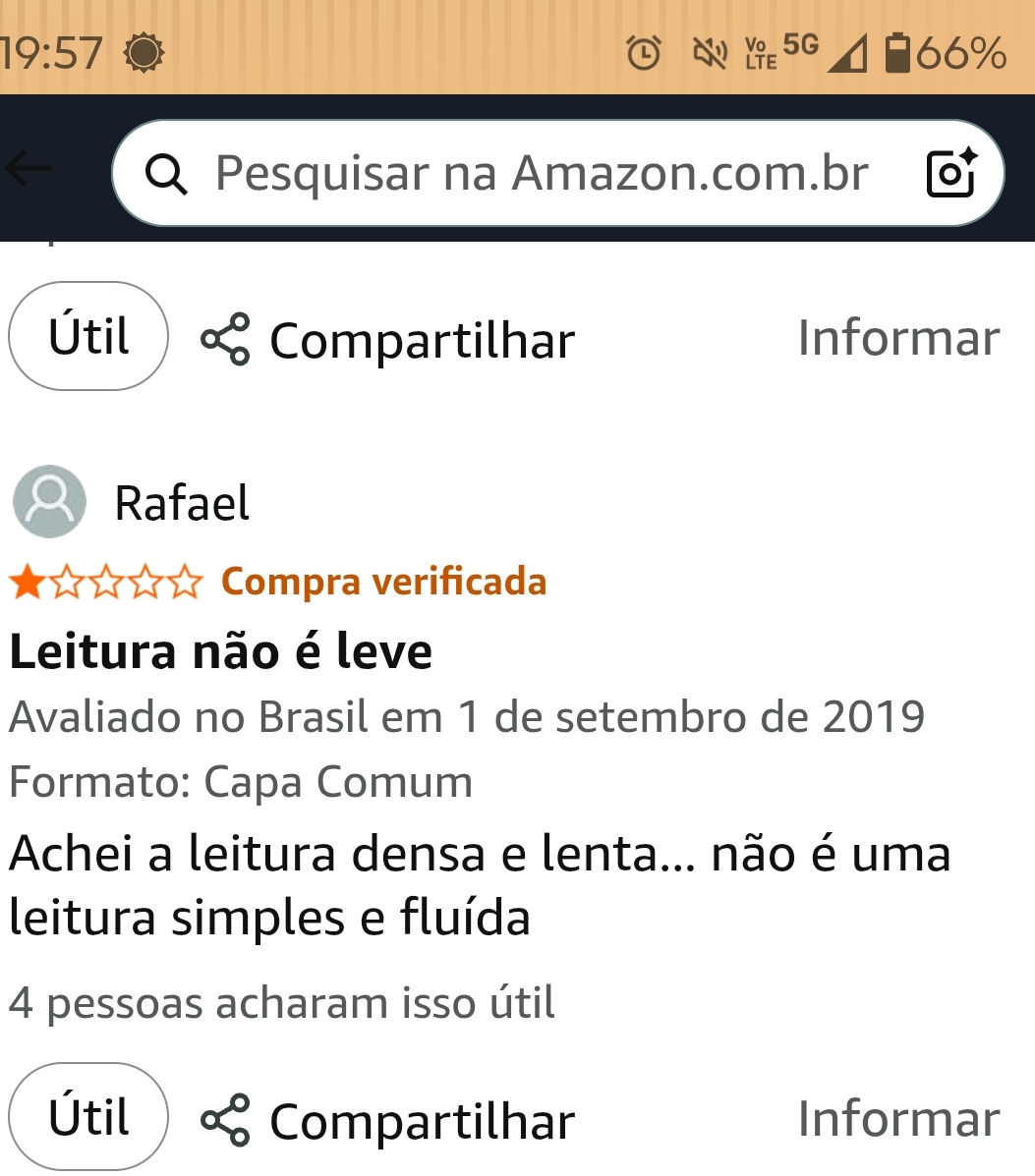Tap Informar for the review above Rafael's
This screenshot has width=1035, height=1176.
[x=898, y=338]
